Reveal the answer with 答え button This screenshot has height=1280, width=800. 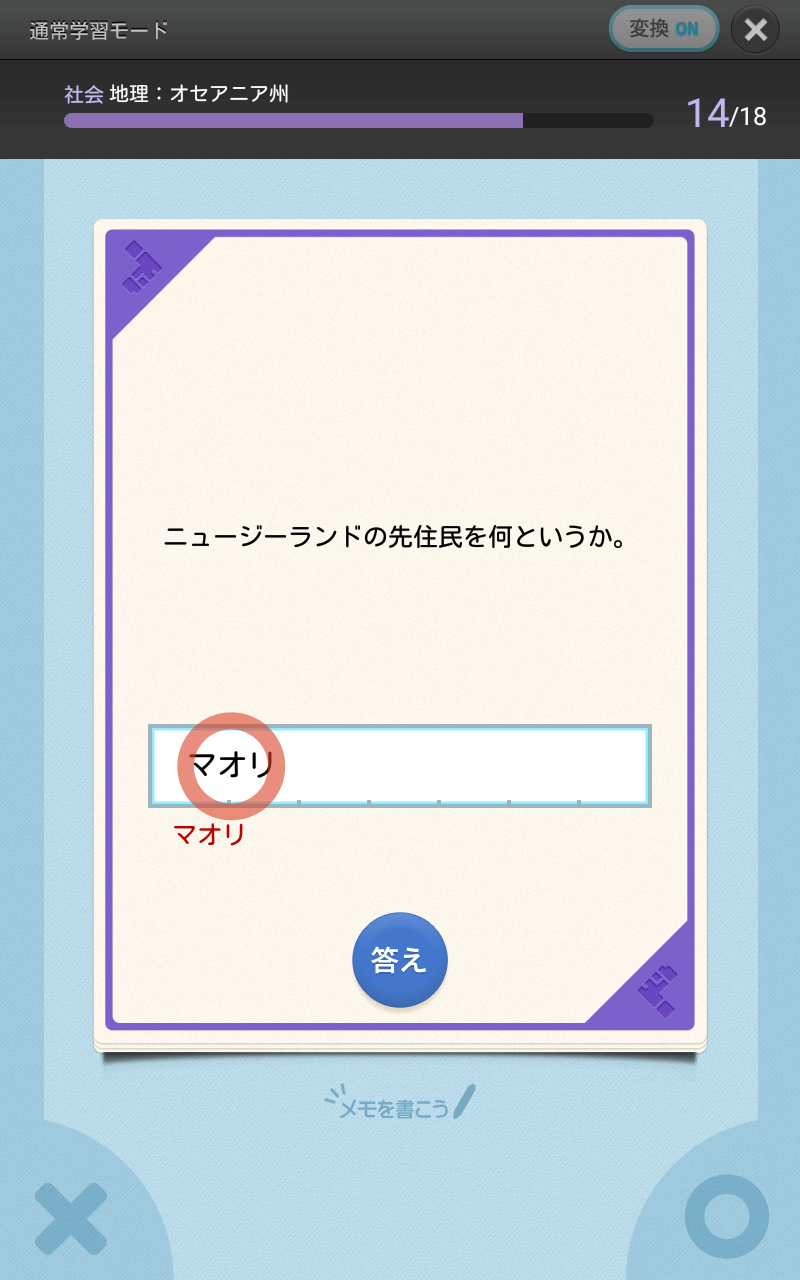point(400,960)
